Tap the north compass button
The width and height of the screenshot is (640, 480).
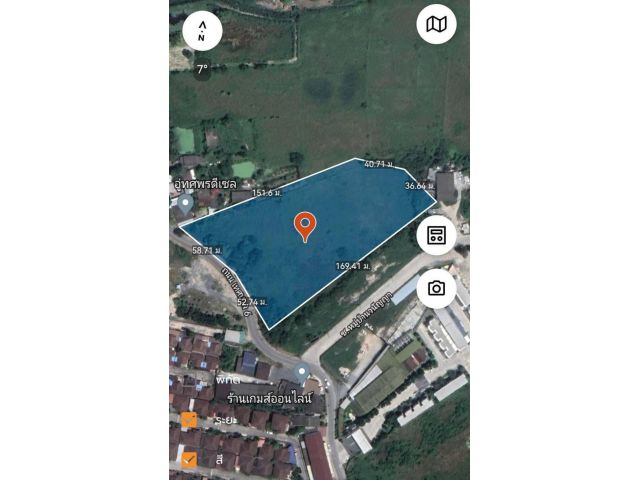pyautogui.click(x=202, y=31)
